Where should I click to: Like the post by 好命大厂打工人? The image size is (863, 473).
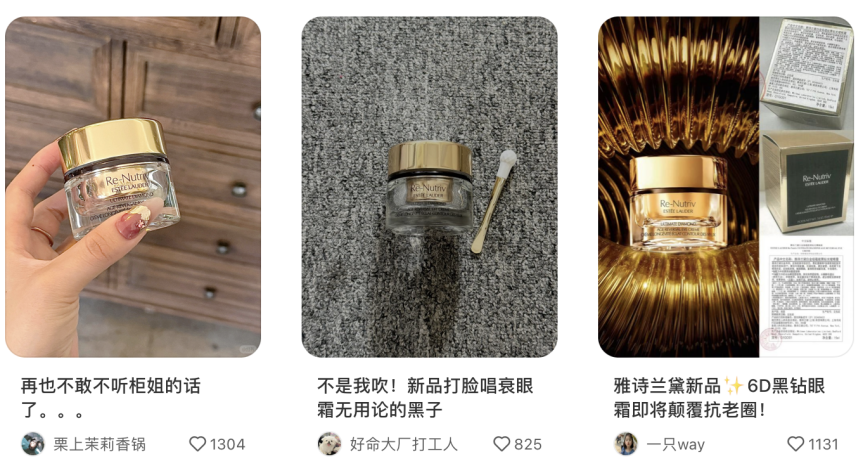point(502,444)
